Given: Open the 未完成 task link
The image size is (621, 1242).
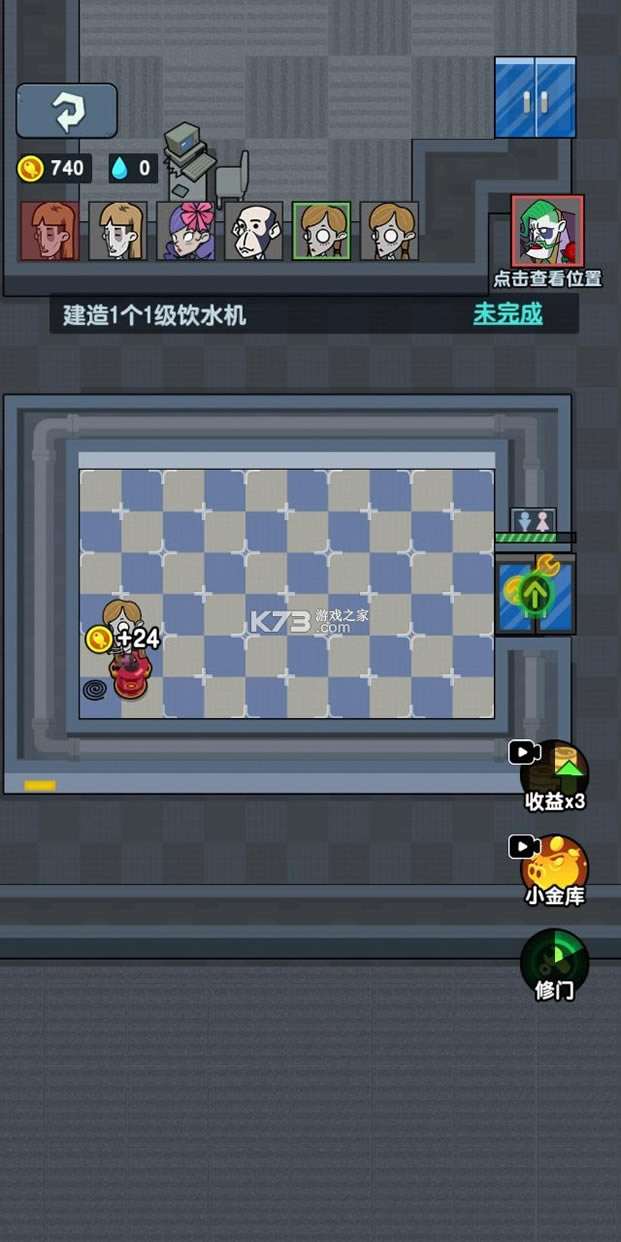Looking at the screenshot, I should 508,313.
